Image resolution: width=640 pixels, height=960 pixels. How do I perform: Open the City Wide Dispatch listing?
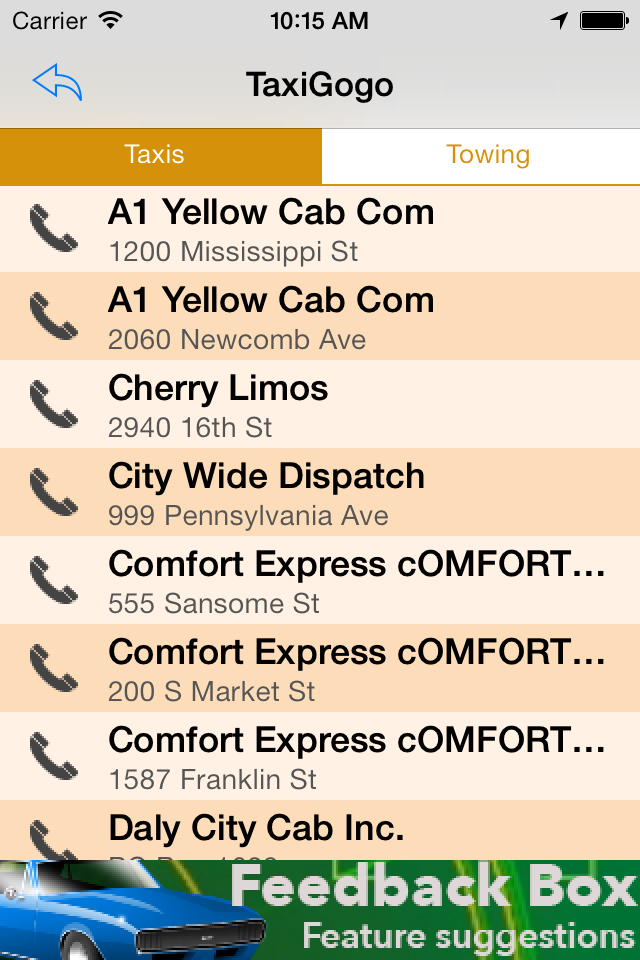coord(320,493)
